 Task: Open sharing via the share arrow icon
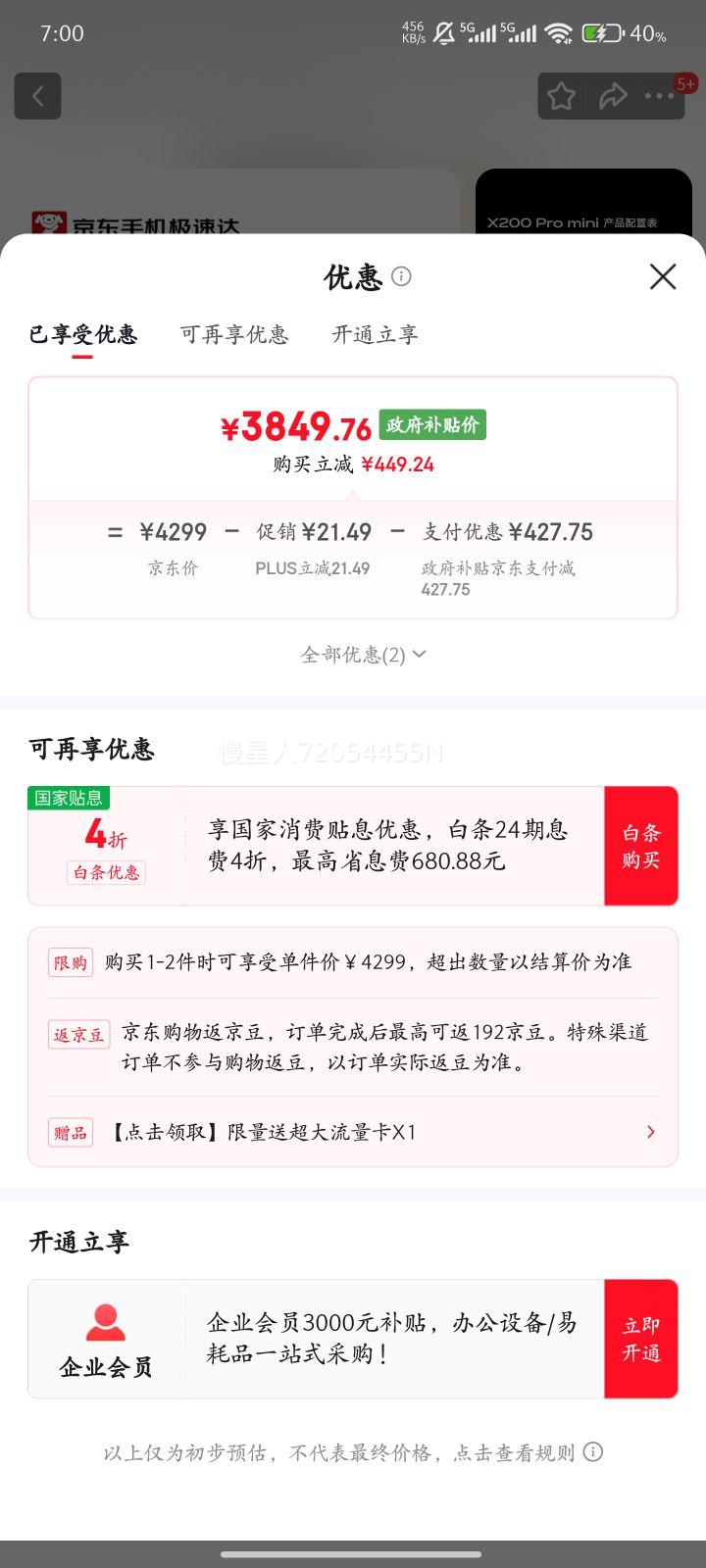[615, 95]
